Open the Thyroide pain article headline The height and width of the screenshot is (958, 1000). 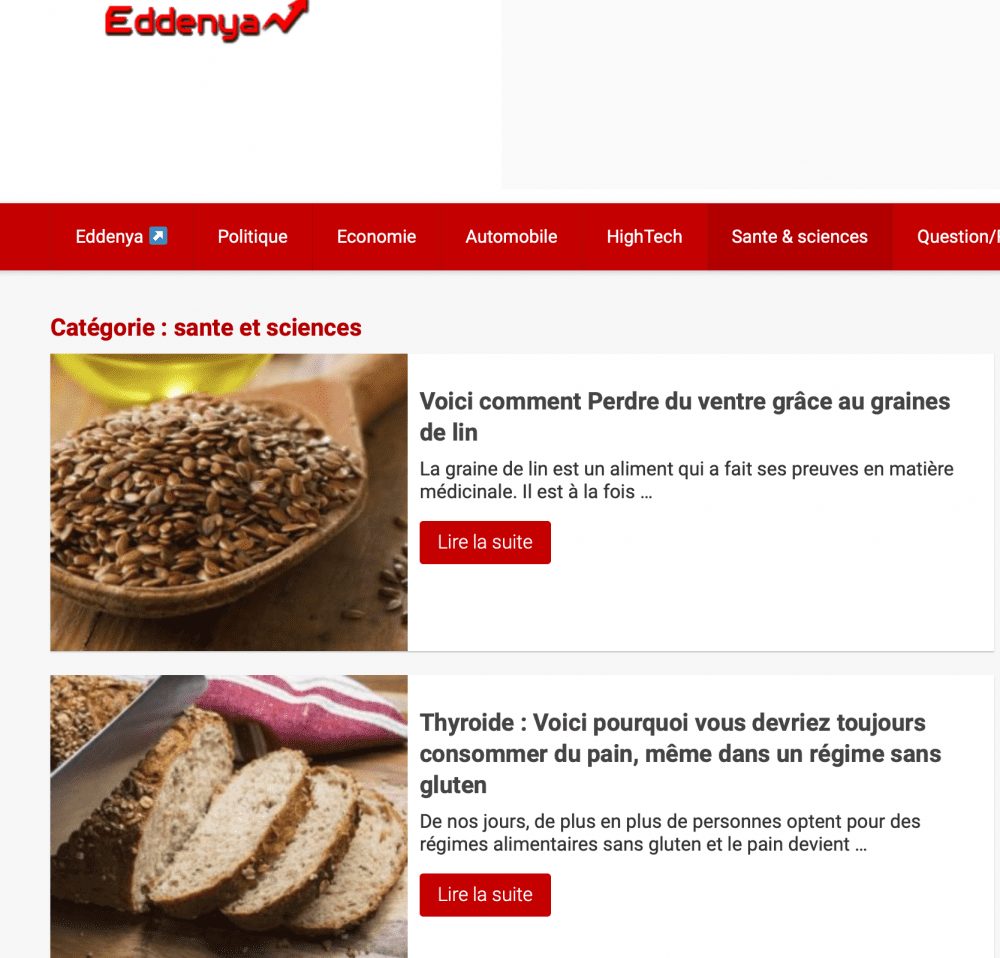pyautogui.click(x=680, y=753)
